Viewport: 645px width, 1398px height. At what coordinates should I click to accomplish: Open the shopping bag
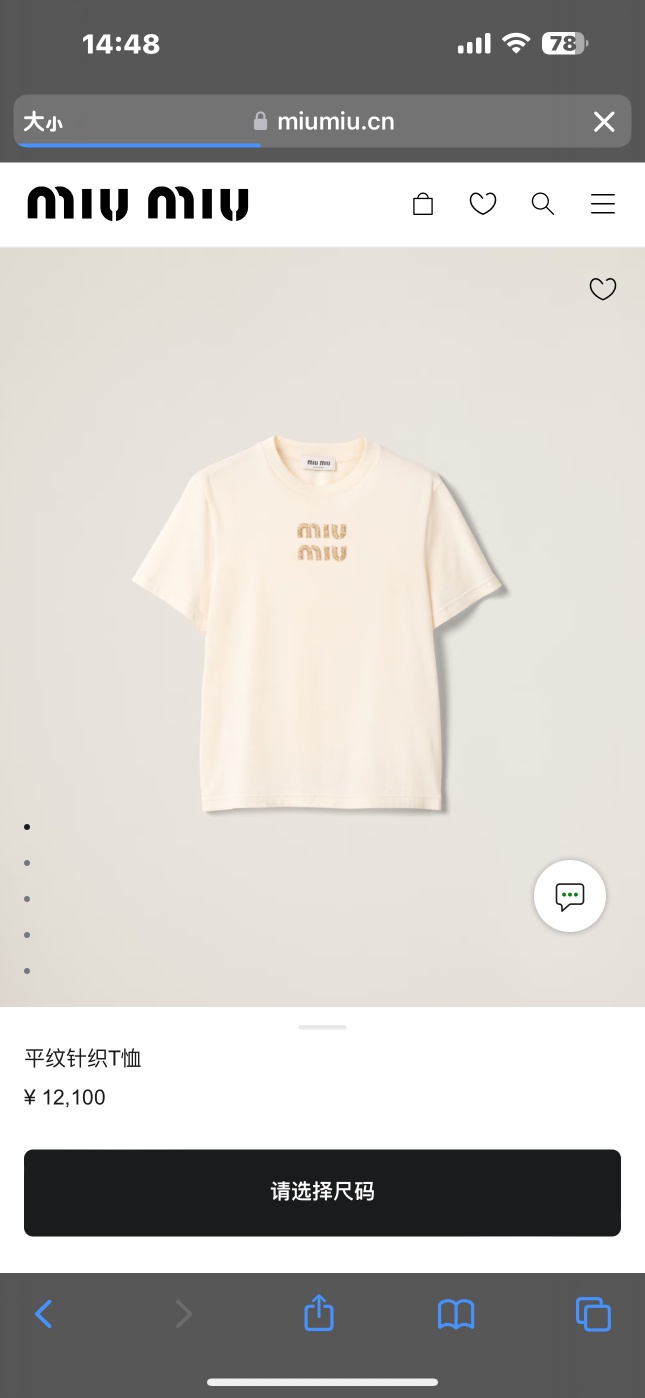tap(423, 205)
